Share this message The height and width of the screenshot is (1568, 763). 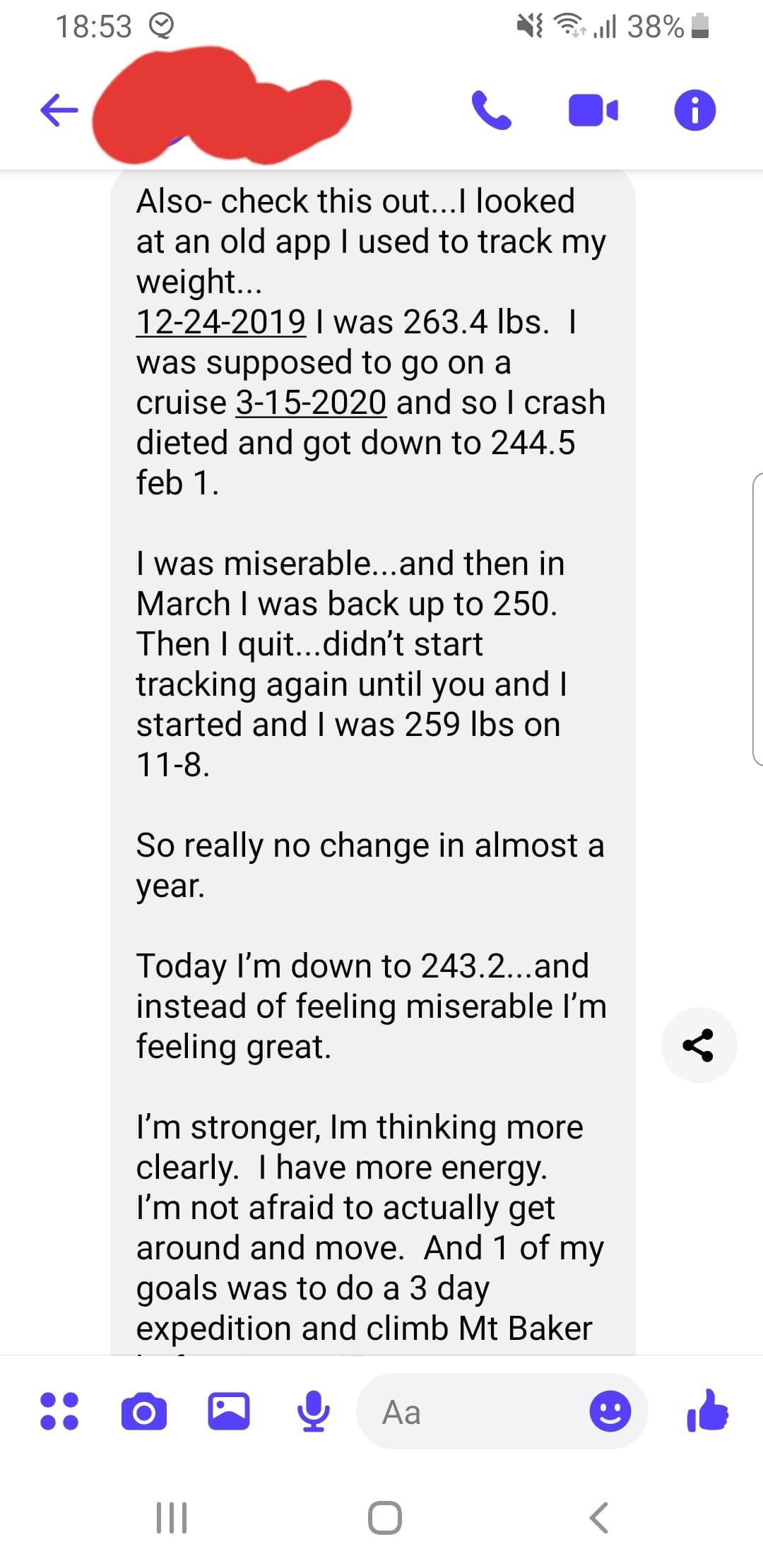point(699,1045)
